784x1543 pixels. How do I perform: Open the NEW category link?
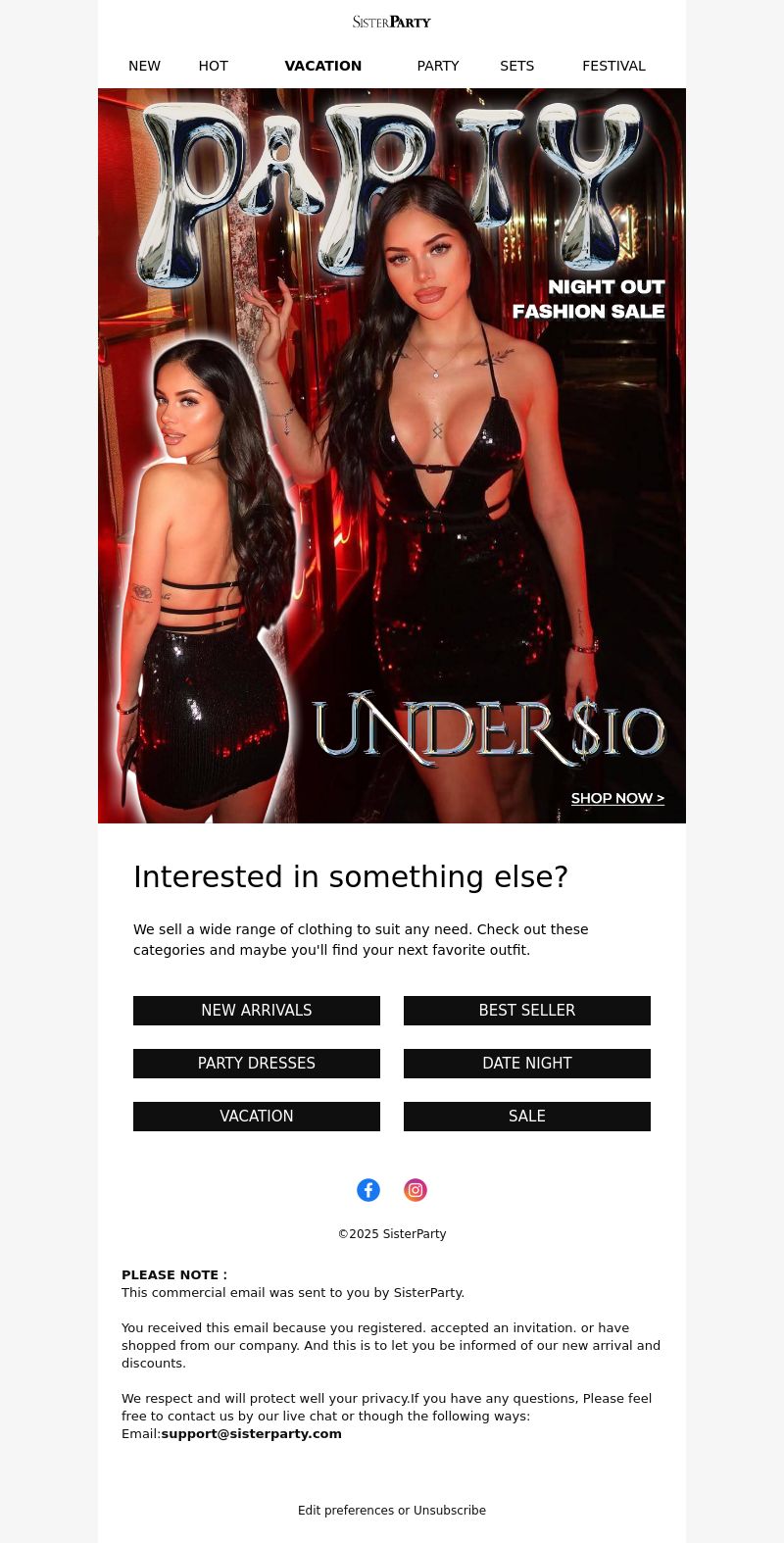144,66
